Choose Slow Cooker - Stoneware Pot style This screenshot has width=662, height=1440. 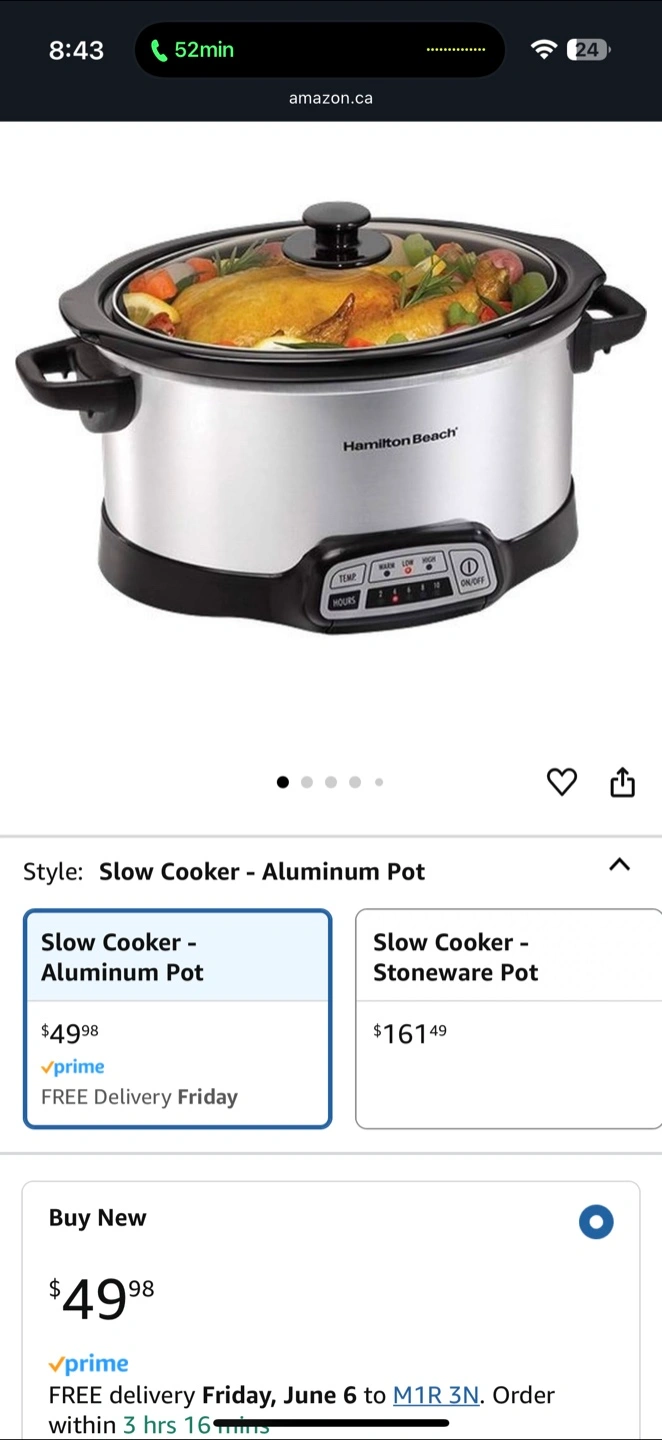[509, 1019]
